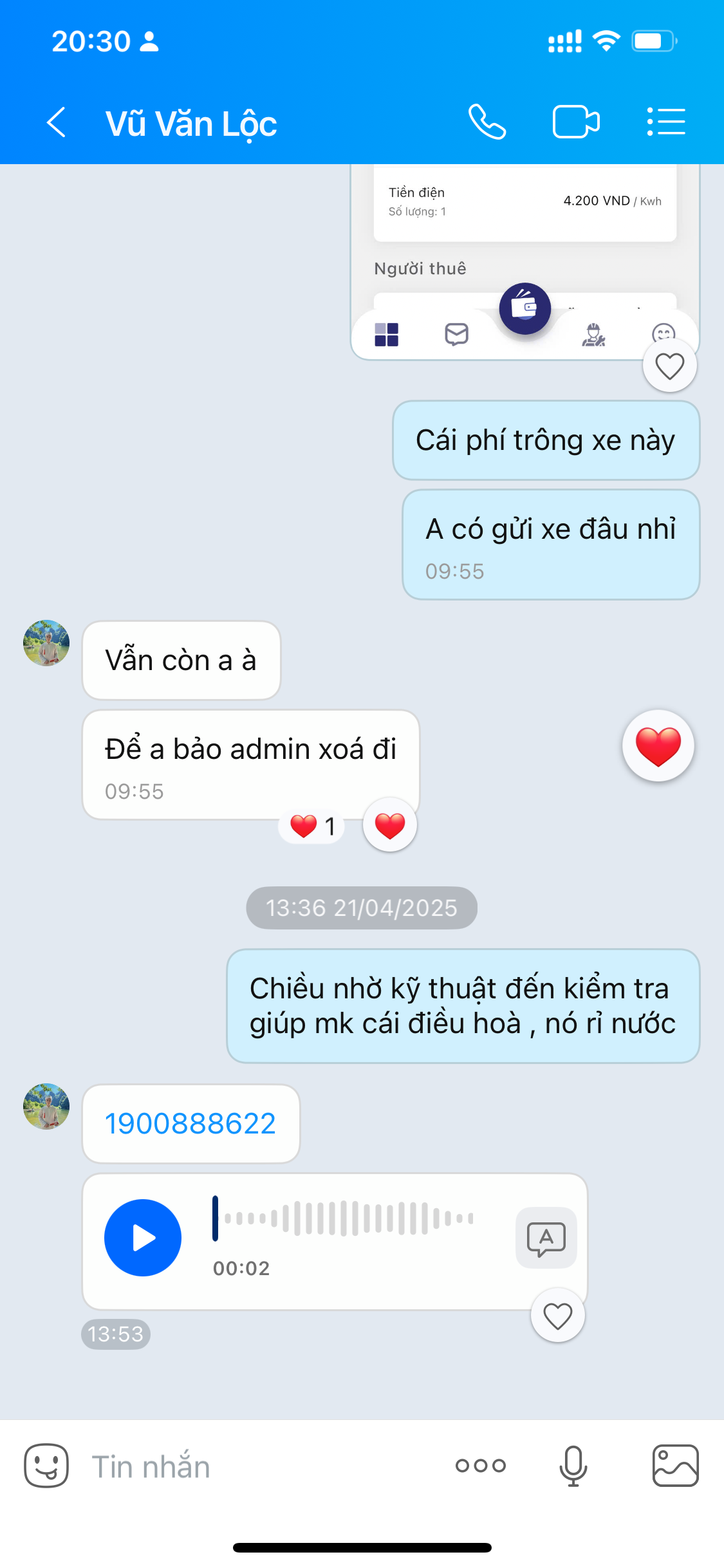Focus the Tin nhắn message field
724x1568 pixels.
[257, 1467]
